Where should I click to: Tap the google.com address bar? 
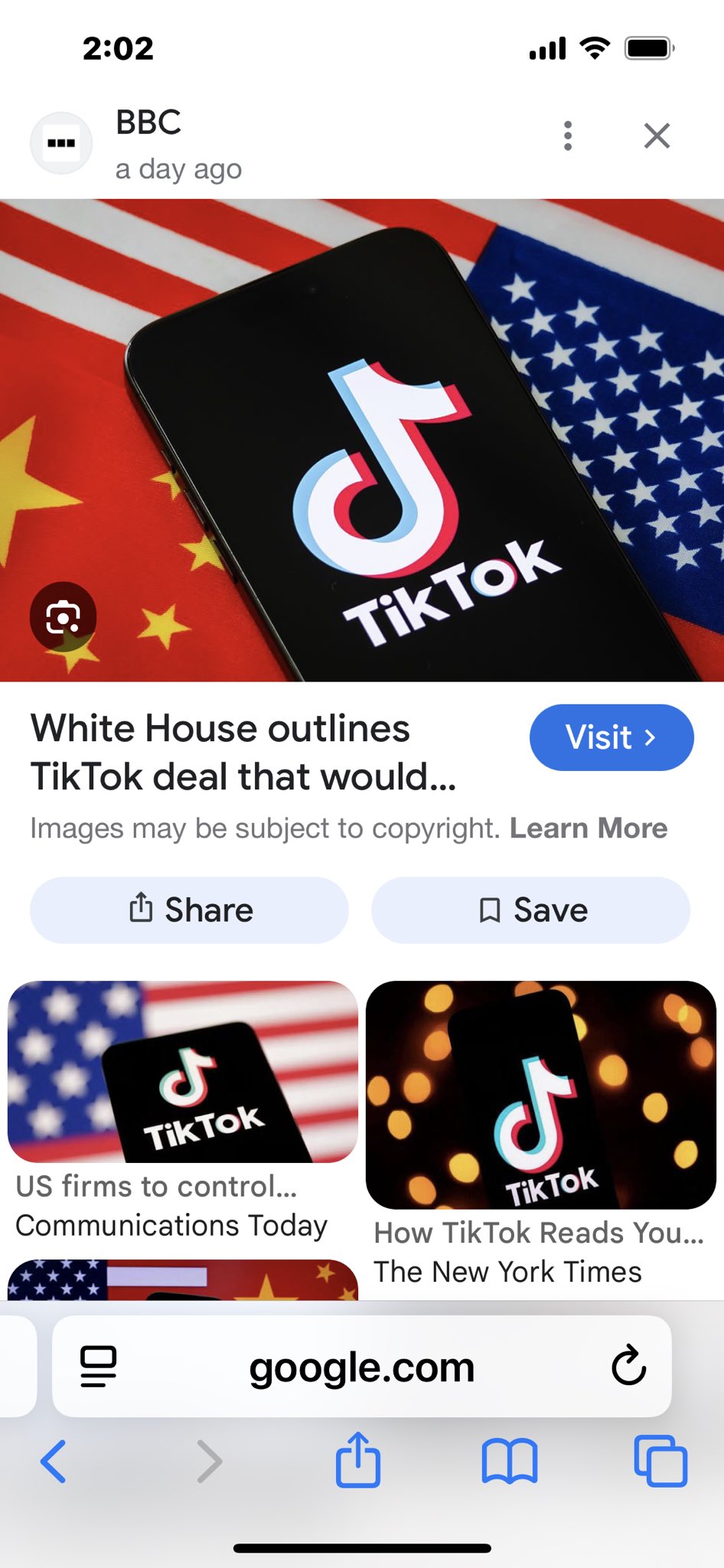coord(362,1367)
